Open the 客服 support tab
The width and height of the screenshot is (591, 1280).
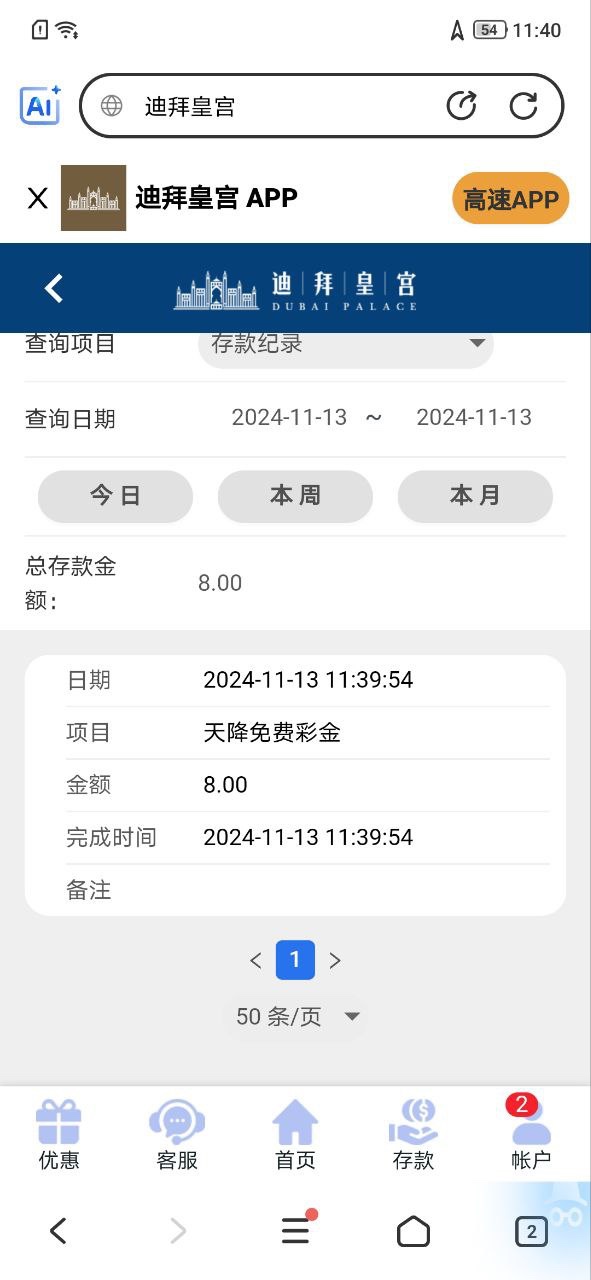point(177,1134)
